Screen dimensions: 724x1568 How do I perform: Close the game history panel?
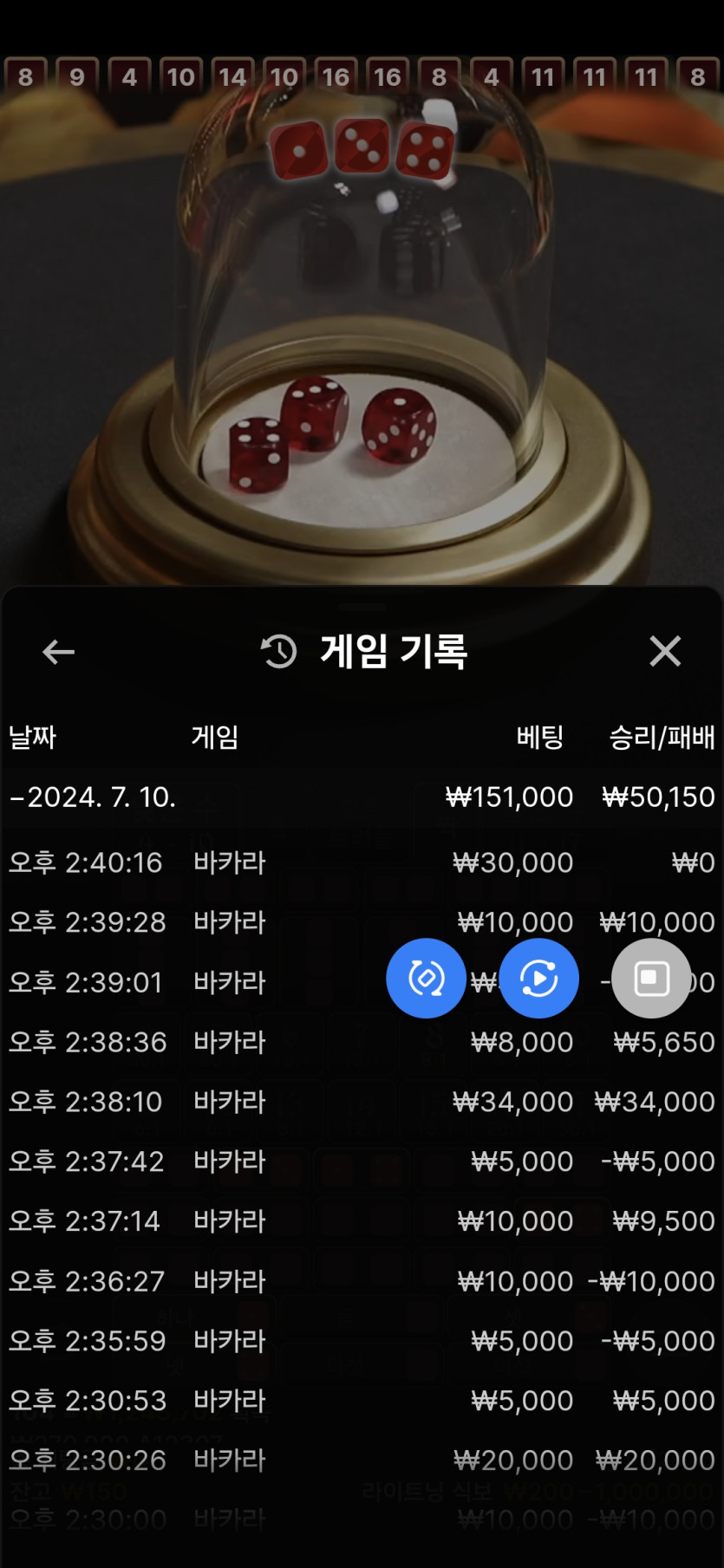[665, 651]
